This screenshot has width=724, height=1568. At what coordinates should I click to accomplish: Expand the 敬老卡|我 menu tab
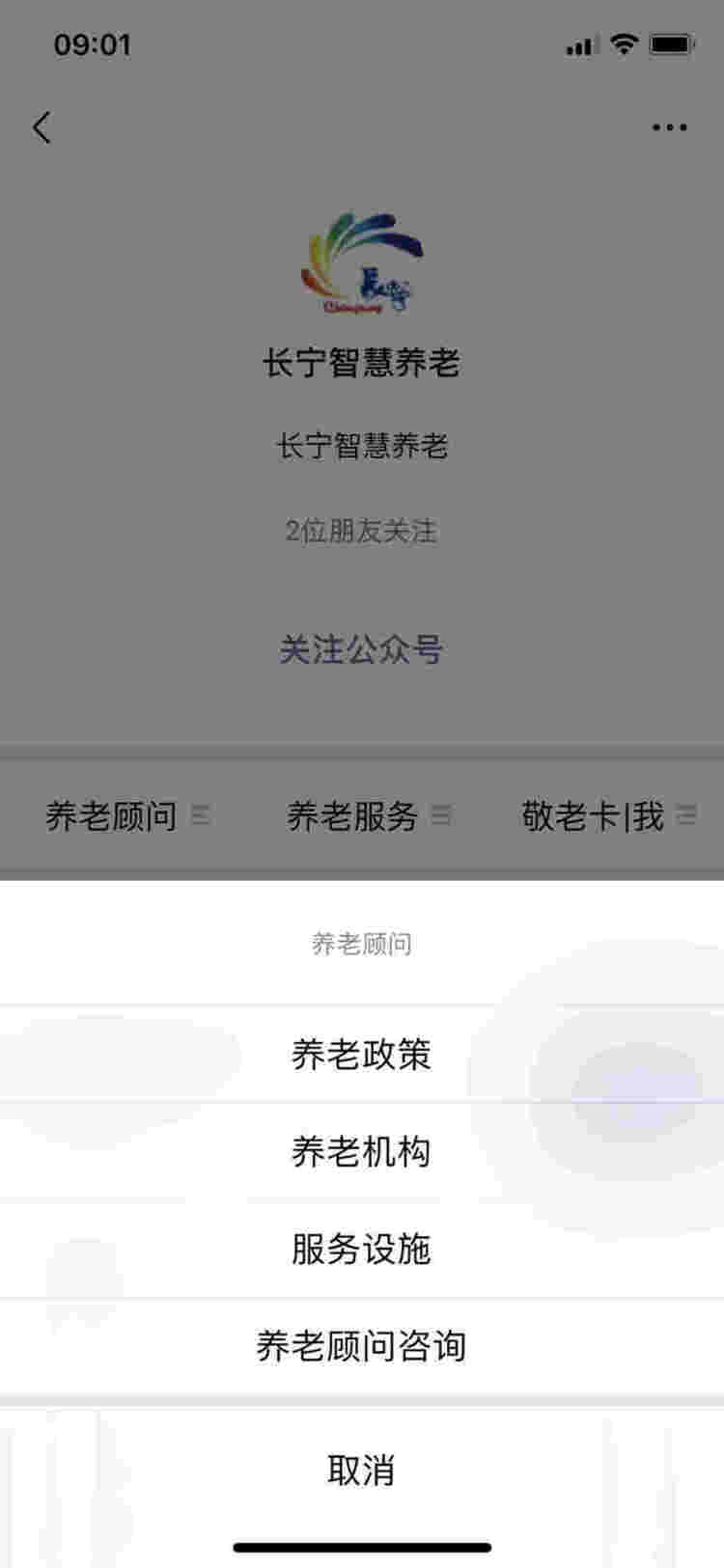606,816
